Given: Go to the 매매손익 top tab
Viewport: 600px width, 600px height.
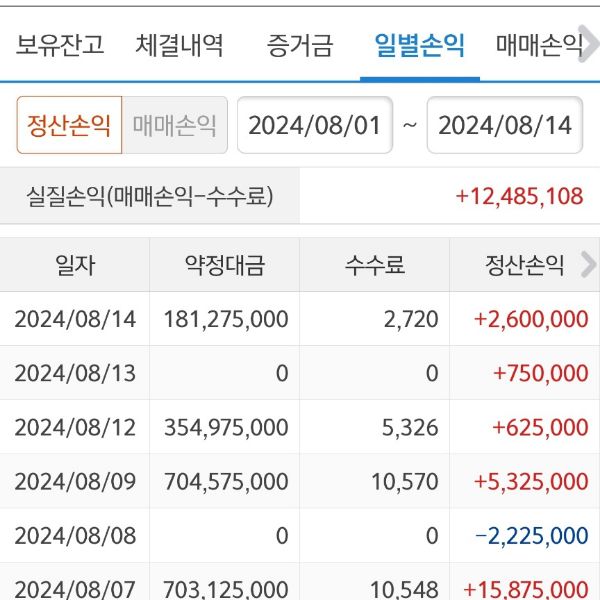Looking at the screenshot, I should [541, 45].
